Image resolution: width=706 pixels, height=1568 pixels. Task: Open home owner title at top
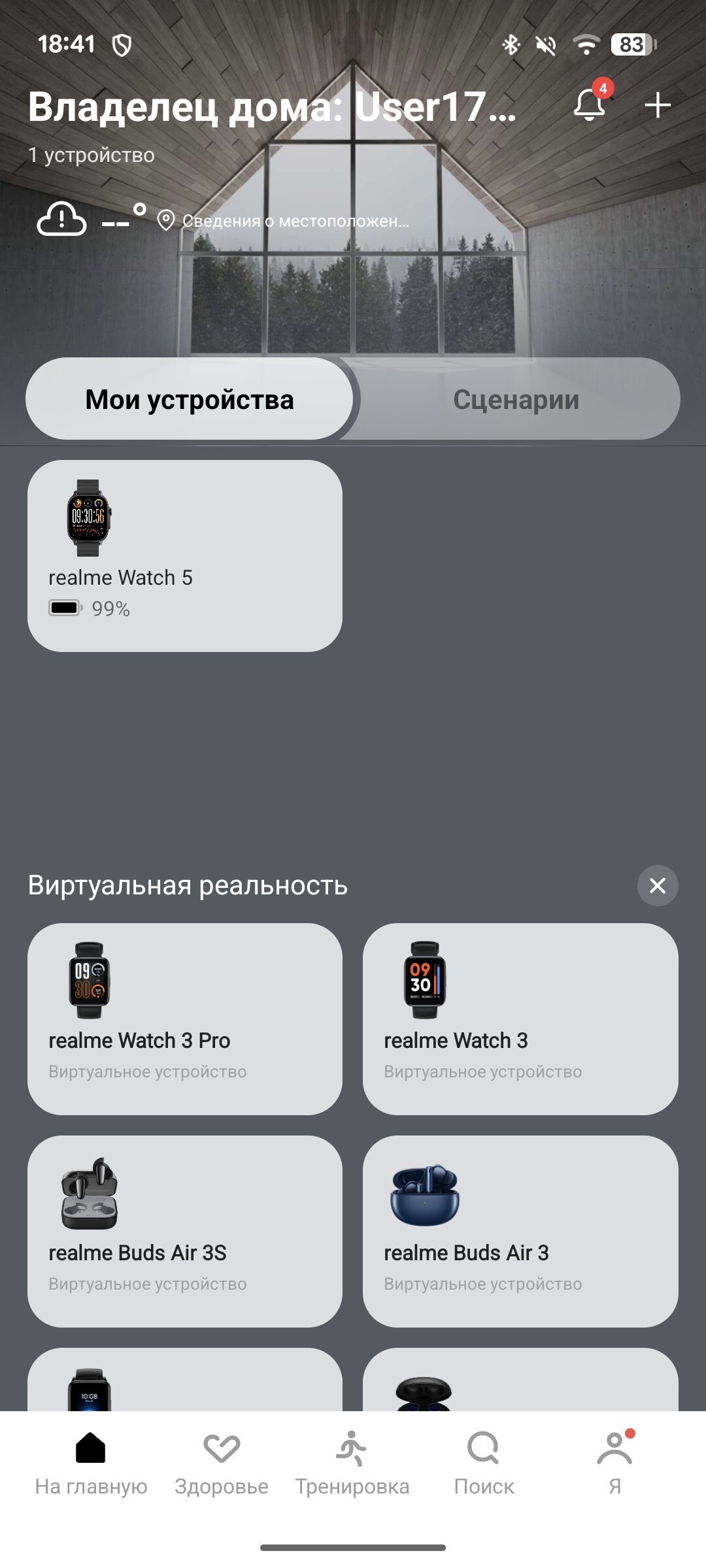[272, 107]
